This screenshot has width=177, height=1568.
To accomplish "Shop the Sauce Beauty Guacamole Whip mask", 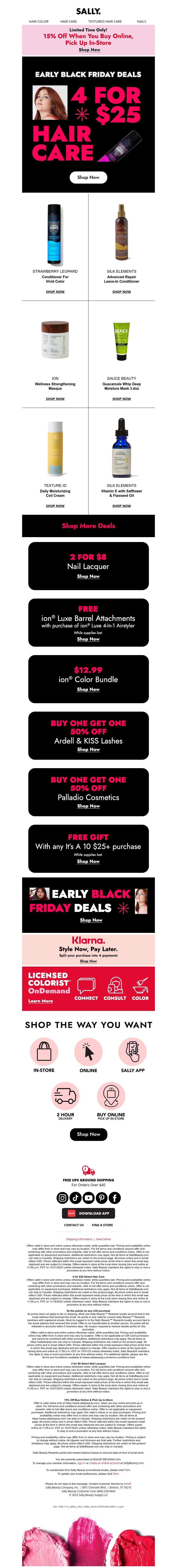I will coord(122,399).
